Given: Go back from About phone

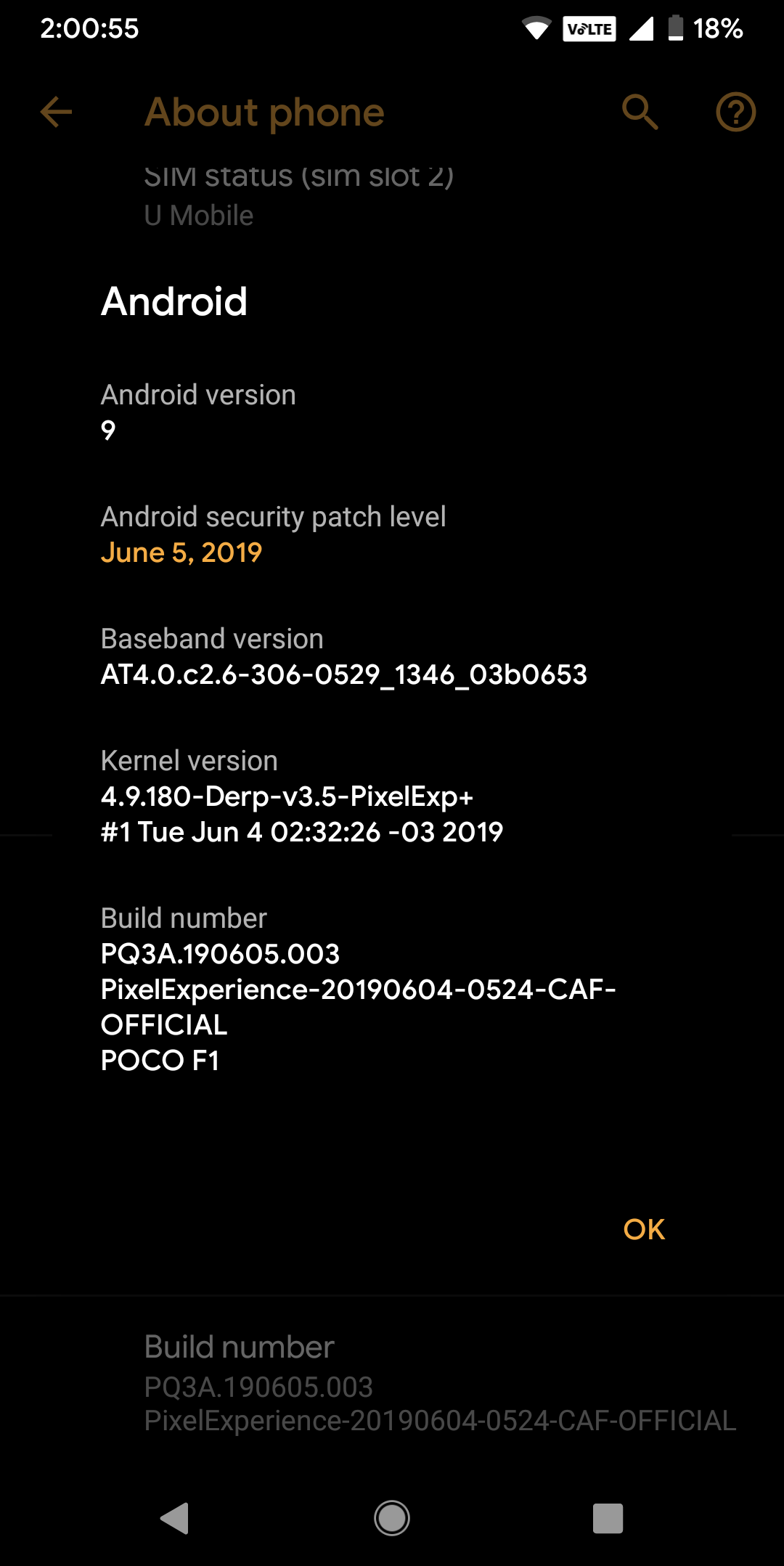Looking at the screenshot, I should (56, 113).
